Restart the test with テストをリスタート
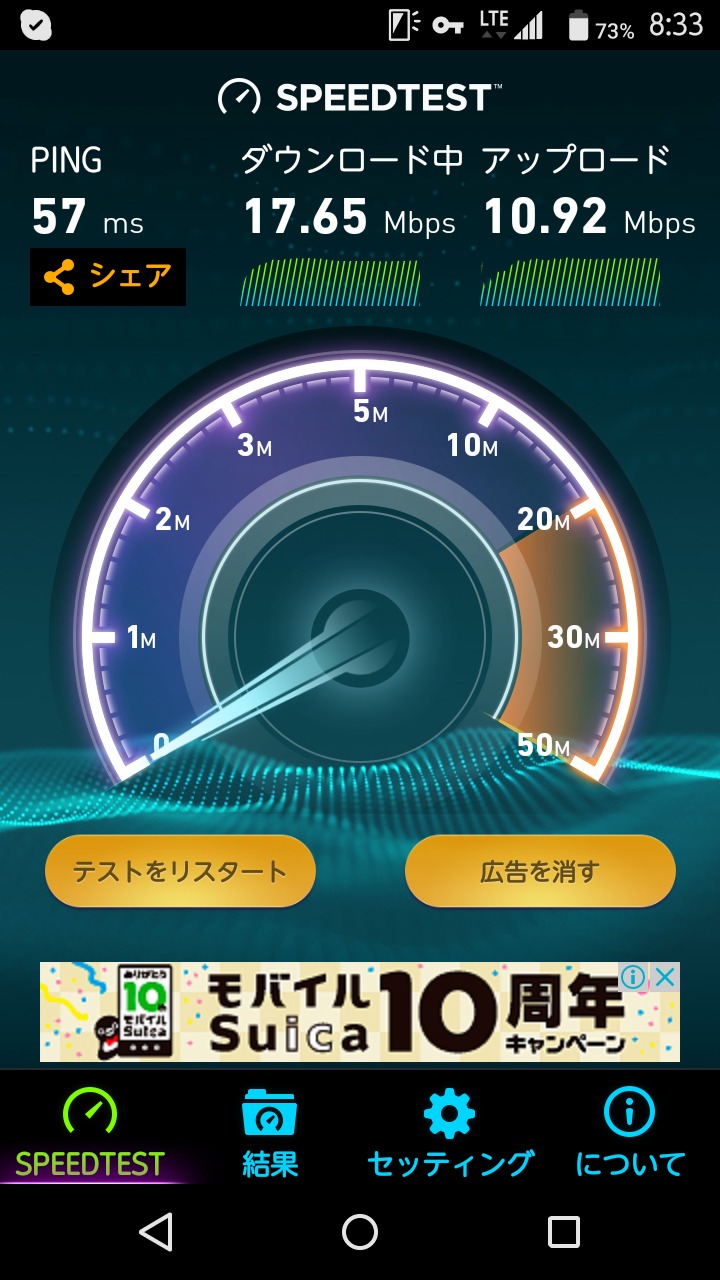Viewport: 720px width, 1280px height. pyautogui.click(x=180, y=871)
